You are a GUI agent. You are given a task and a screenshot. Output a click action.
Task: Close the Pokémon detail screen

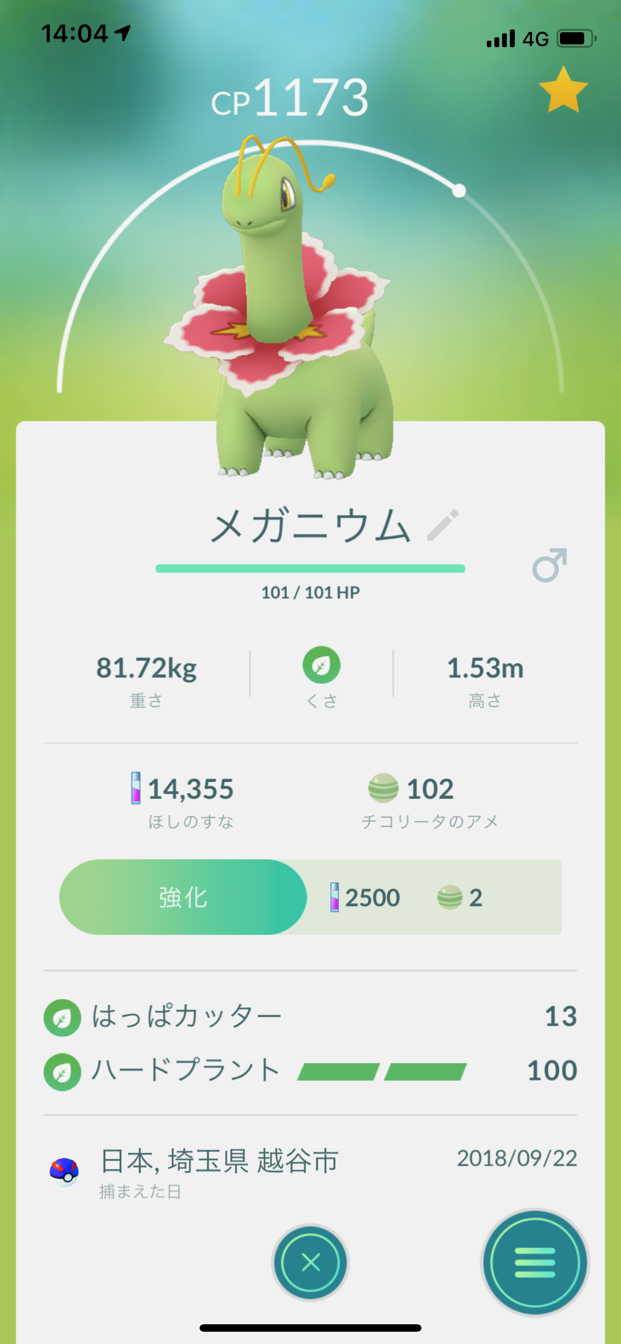tap(310, 1263)
